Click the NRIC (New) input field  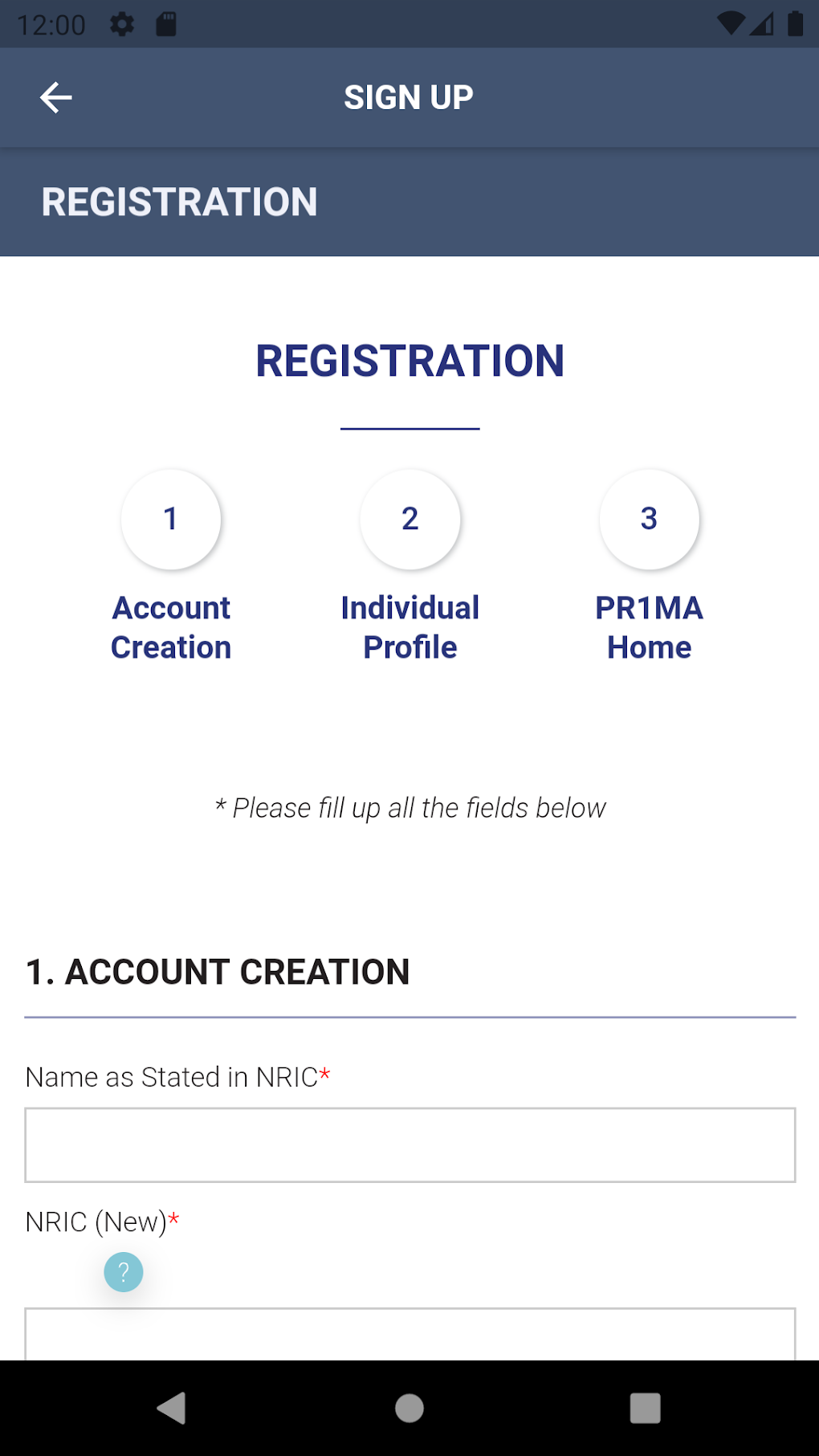pyautogui.click(x=409, y=1333)
